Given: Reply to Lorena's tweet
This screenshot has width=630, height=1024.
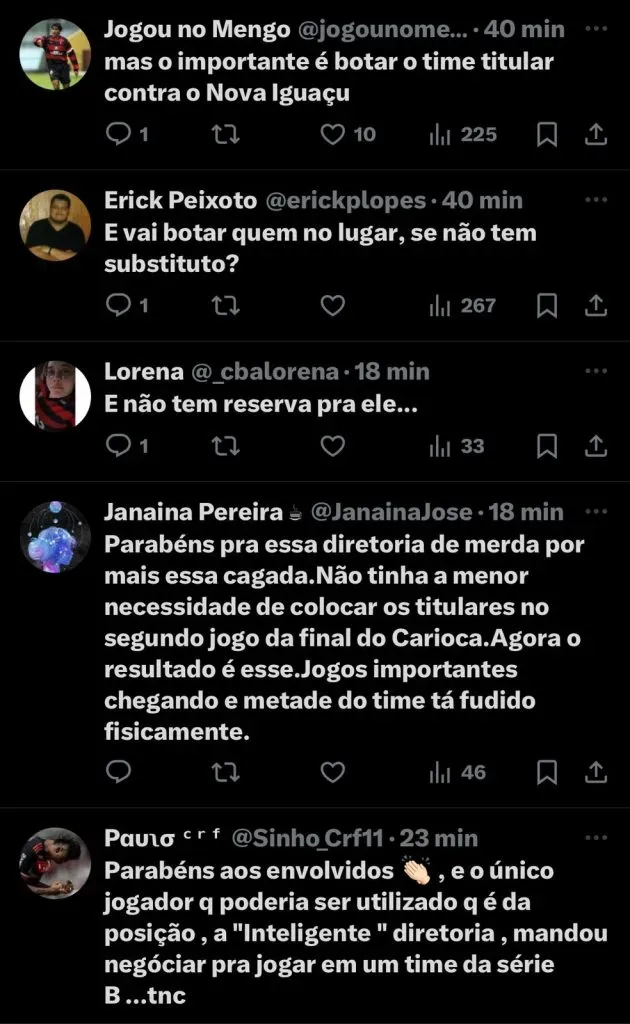Looking at the screenshot, I should coord(119,445).
